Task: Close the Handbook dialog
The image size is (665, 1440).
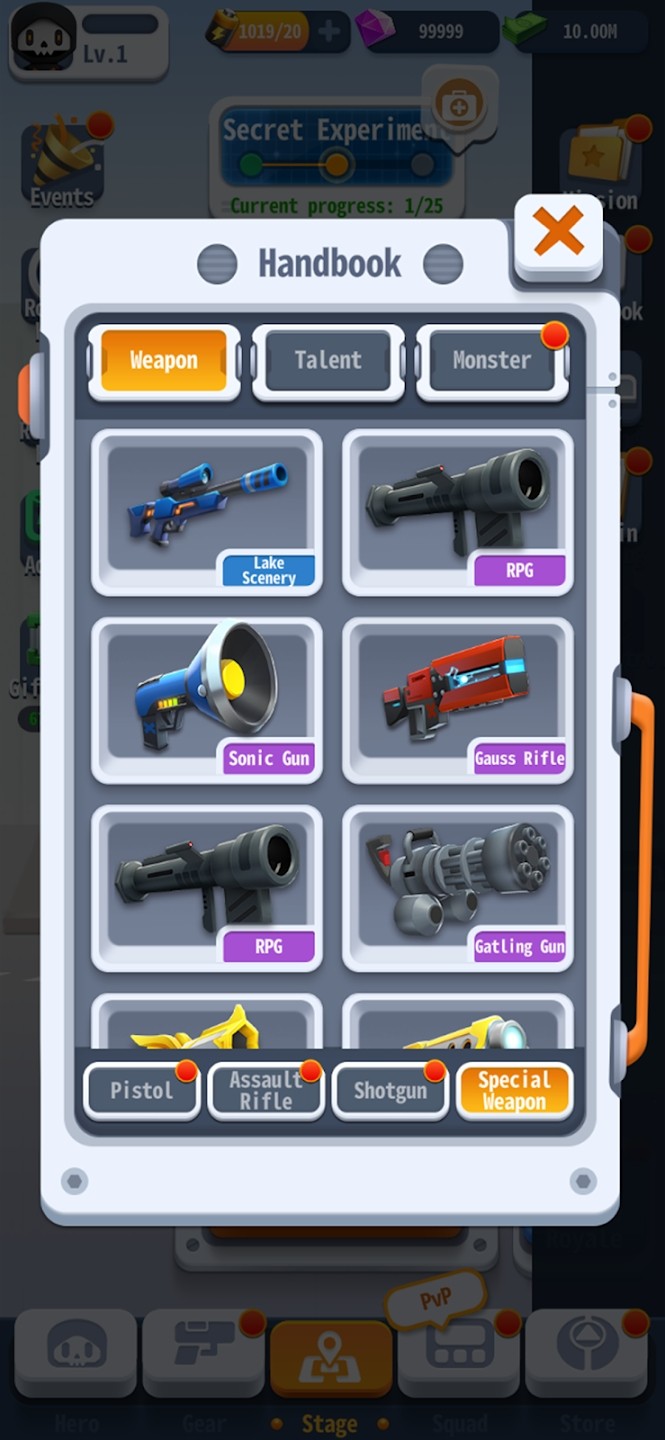Action: [x=558, y=233]
